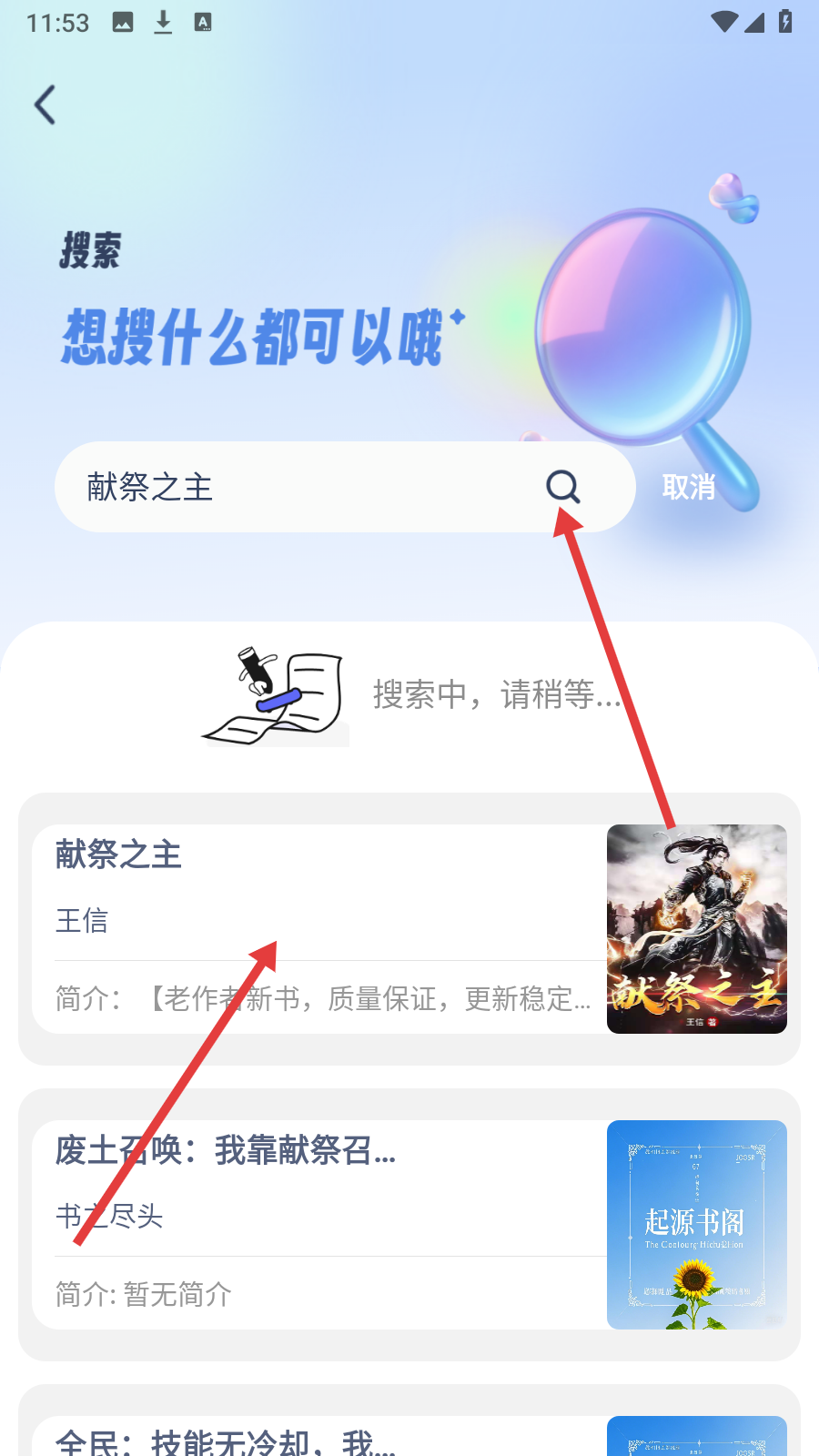Focus the search field containing 献祭之主
The height and width of the screenshot is (1456, 819).
[300, 488]
